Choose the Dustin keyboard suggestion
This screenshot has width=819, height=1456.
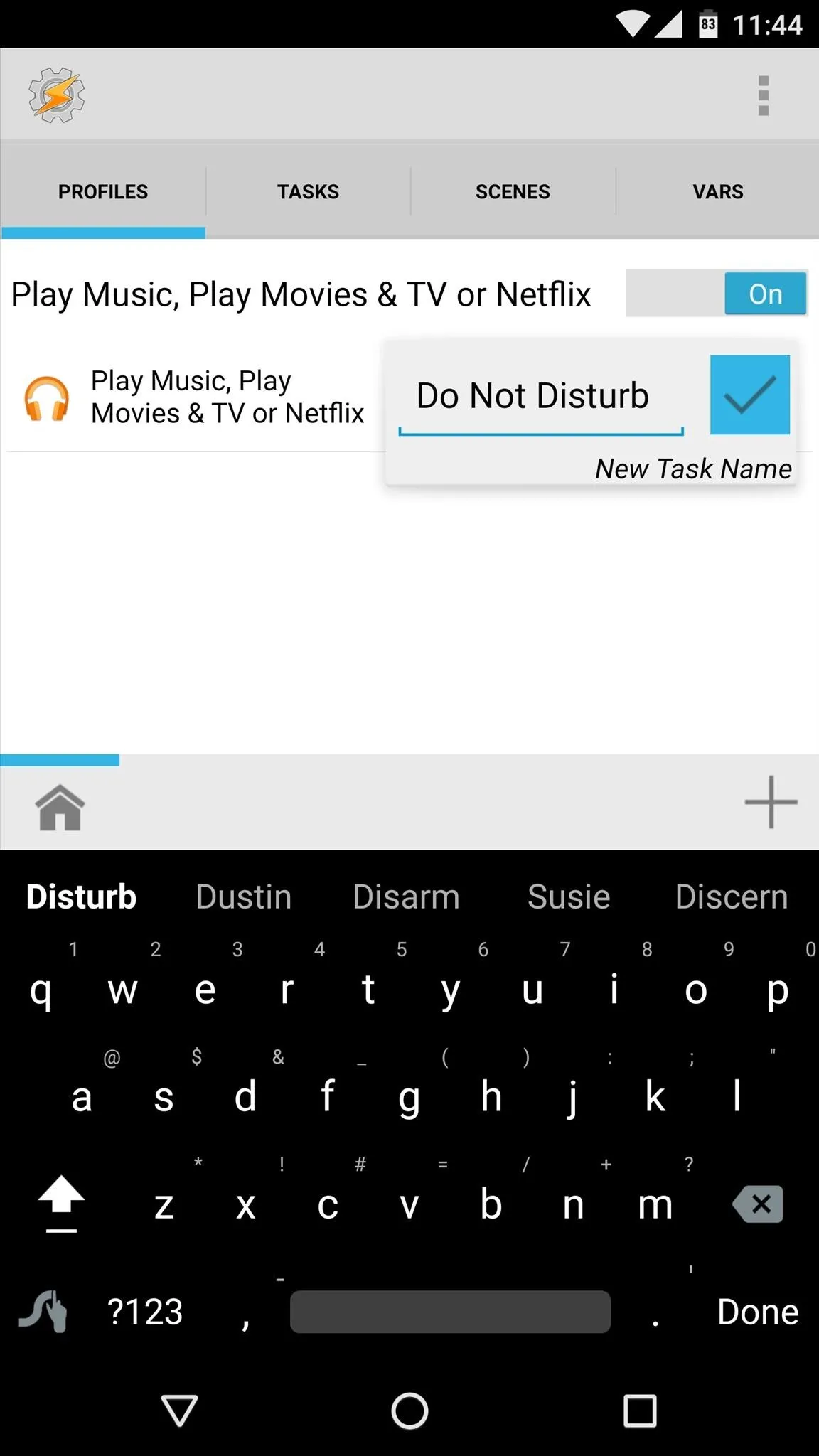[x=244, y=896]
